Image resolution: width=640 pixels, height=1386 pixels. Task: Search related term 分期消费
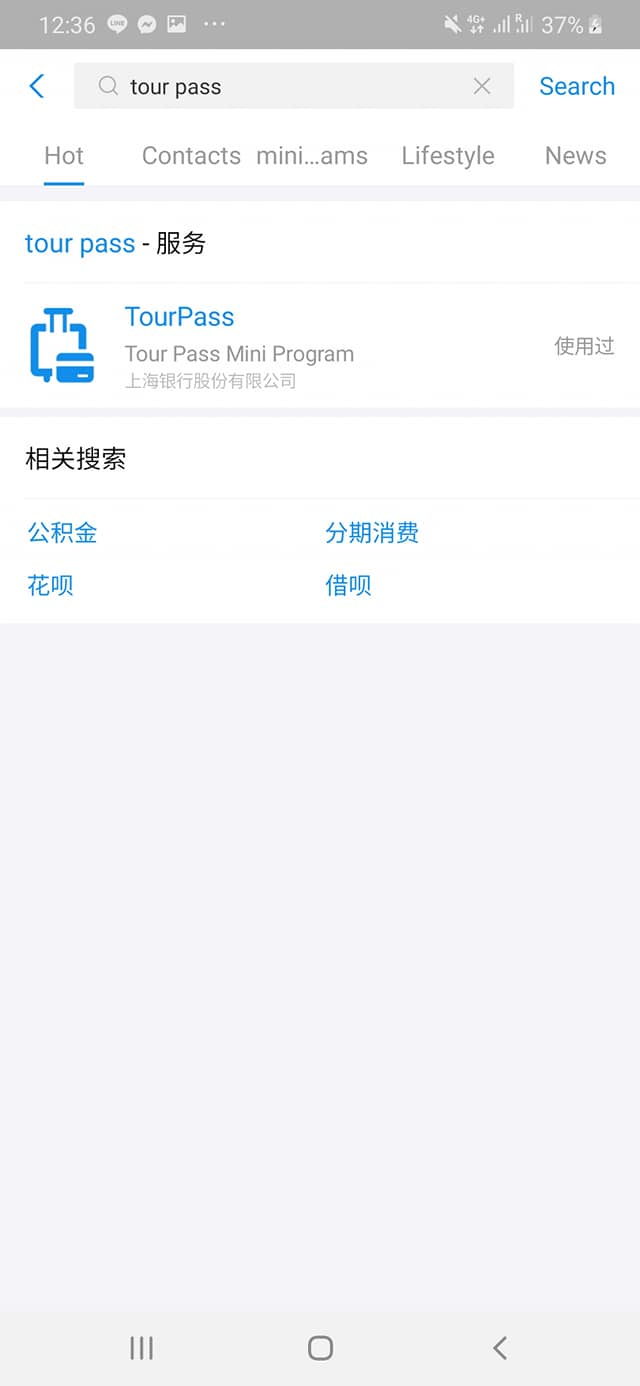[372, 533]
